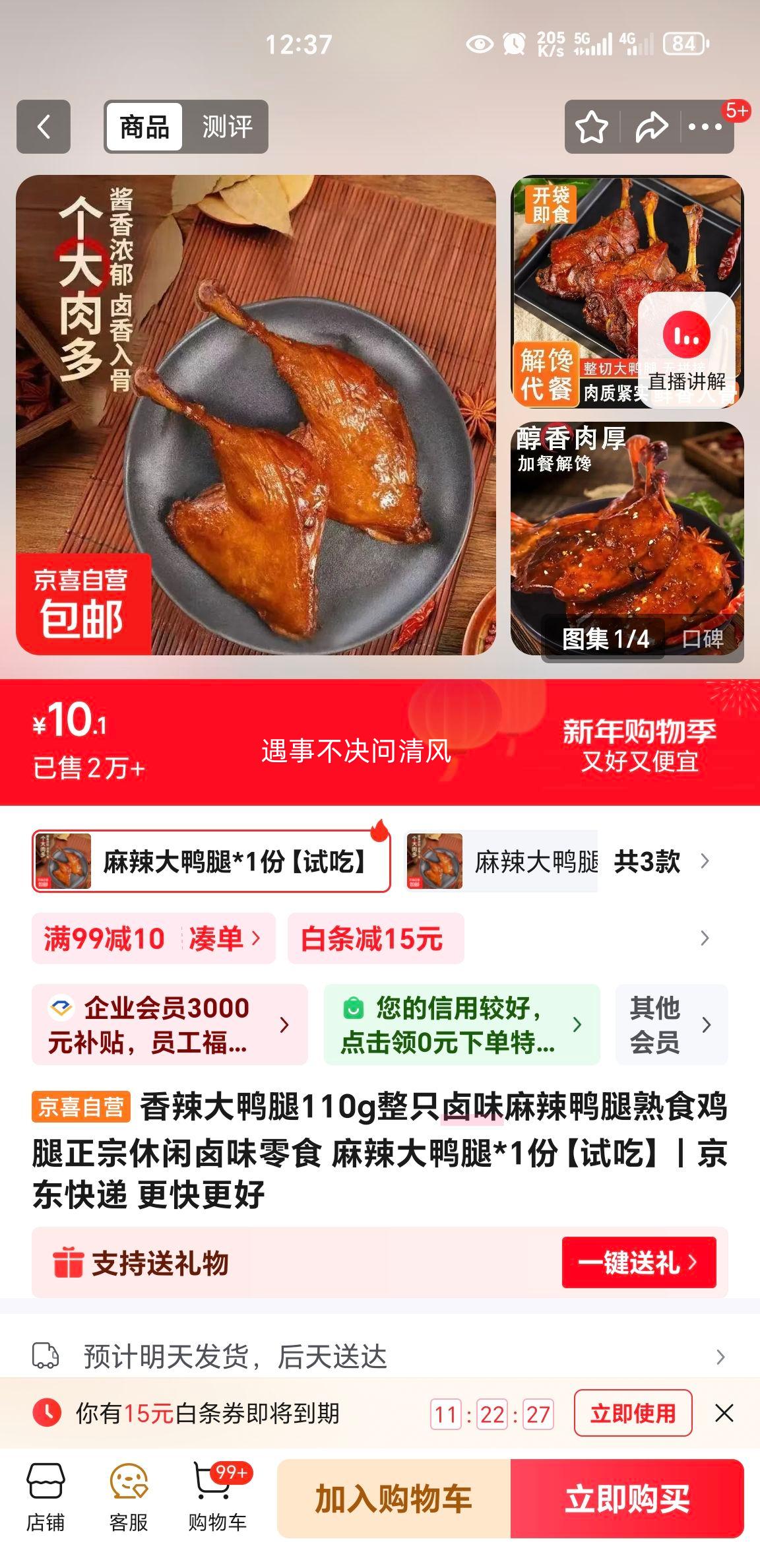Viewport: 760px width, 1568px height.
Task: Tap 立即购买 to buy now
Action: tap(627, 1499)
